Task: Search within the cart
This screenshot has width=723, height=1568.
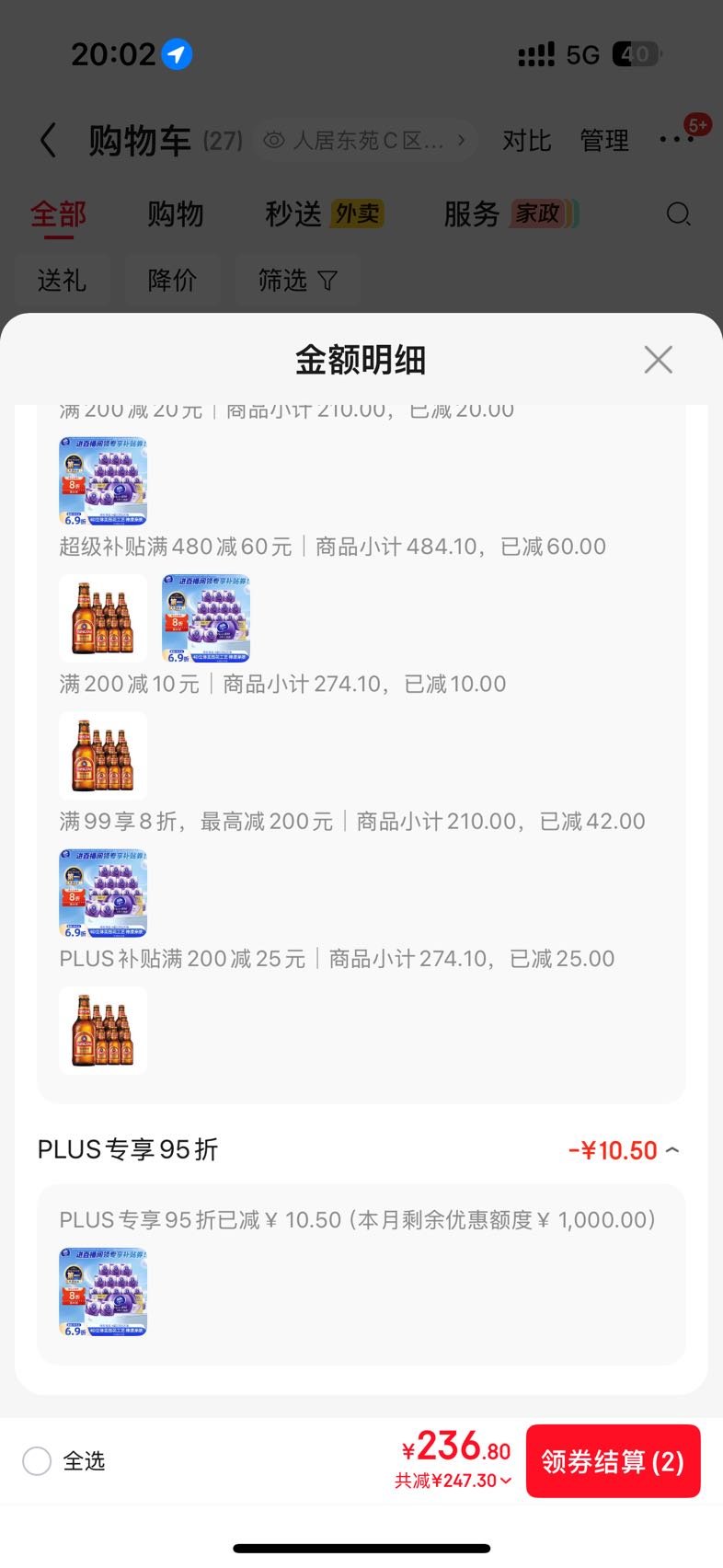Action: pyautogui.click(x=679, y=214)
